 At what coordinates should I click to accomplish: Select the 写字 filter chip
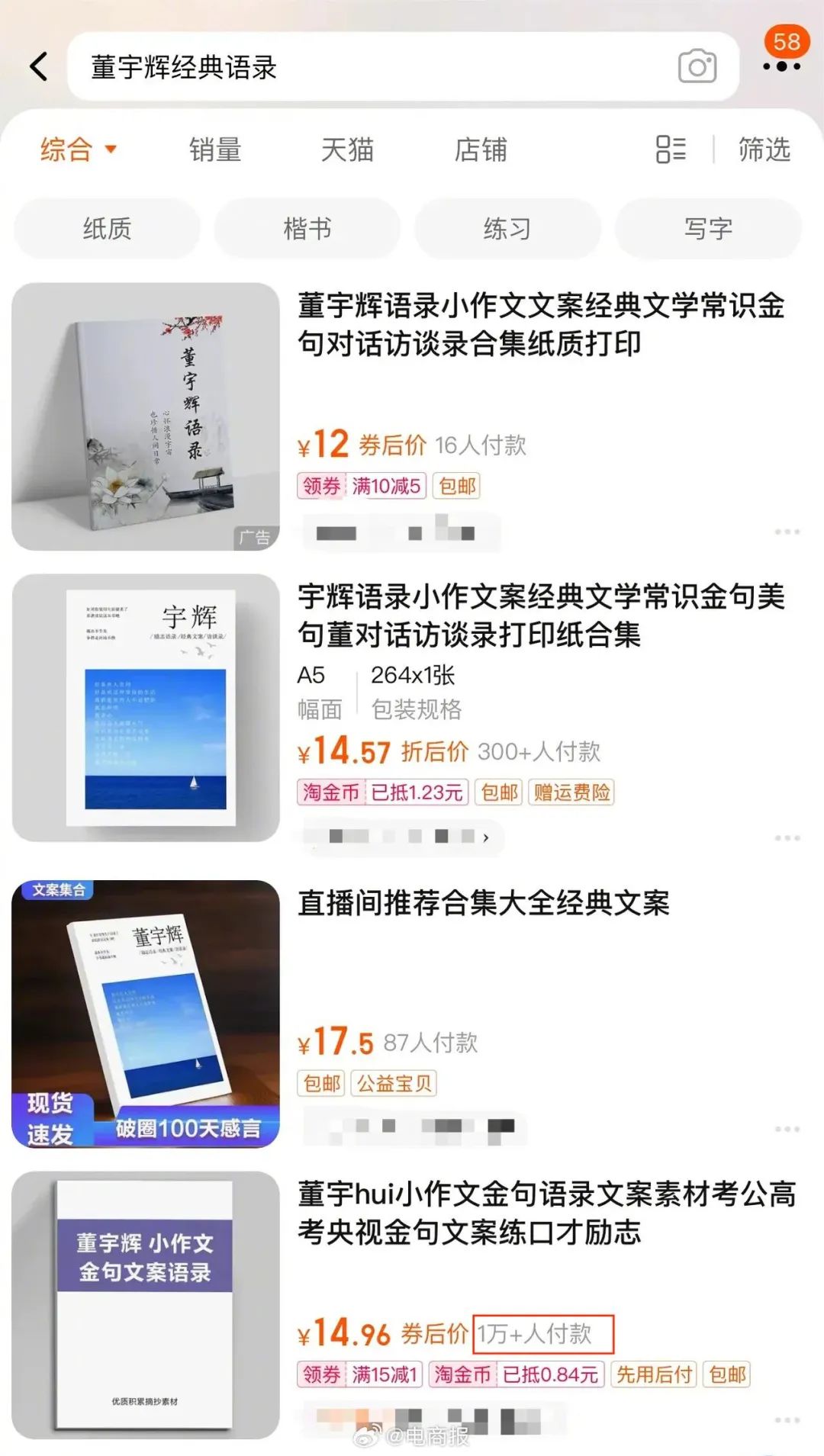(x=708, y=228)
